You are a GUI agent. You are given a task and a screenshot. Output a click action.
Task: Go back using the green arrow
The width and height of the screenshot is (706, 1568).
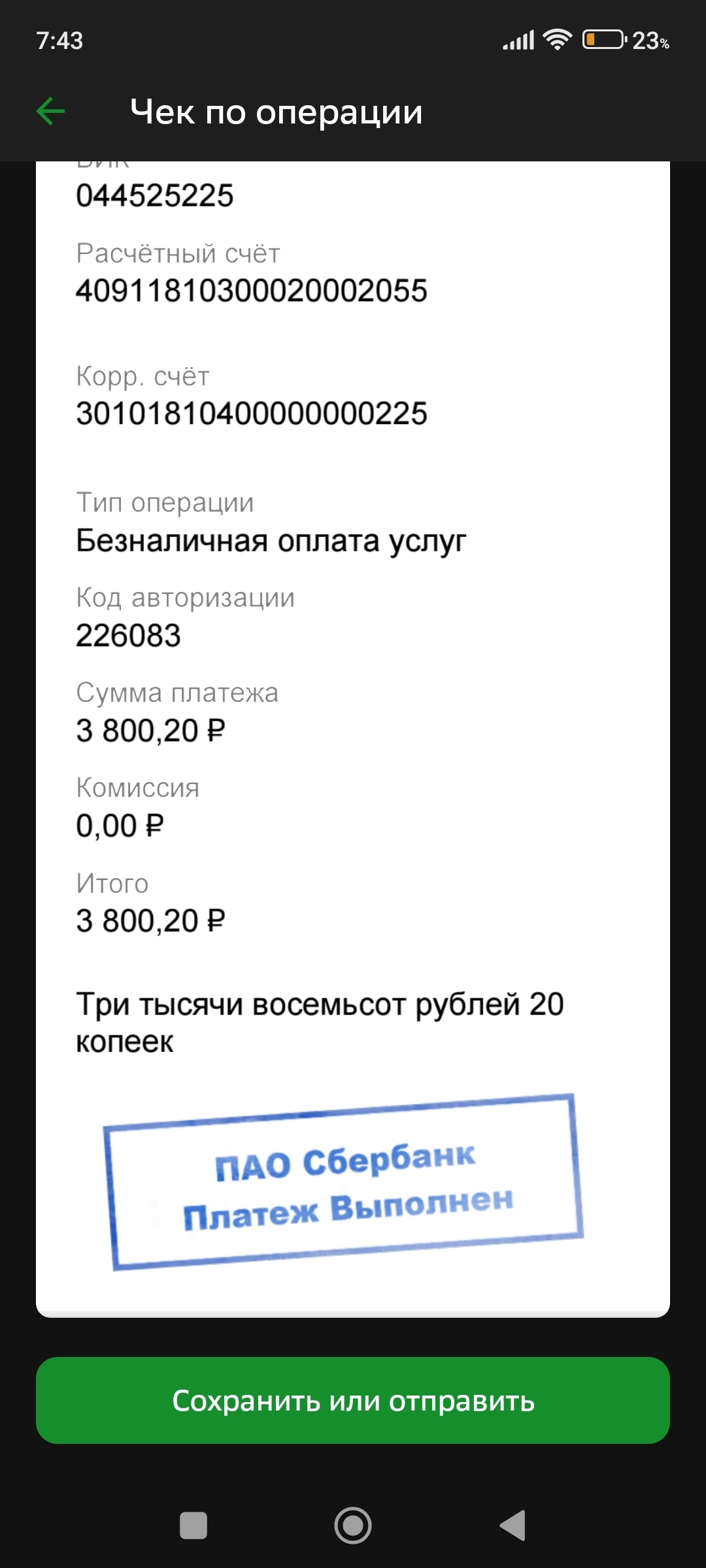point(51,112)
